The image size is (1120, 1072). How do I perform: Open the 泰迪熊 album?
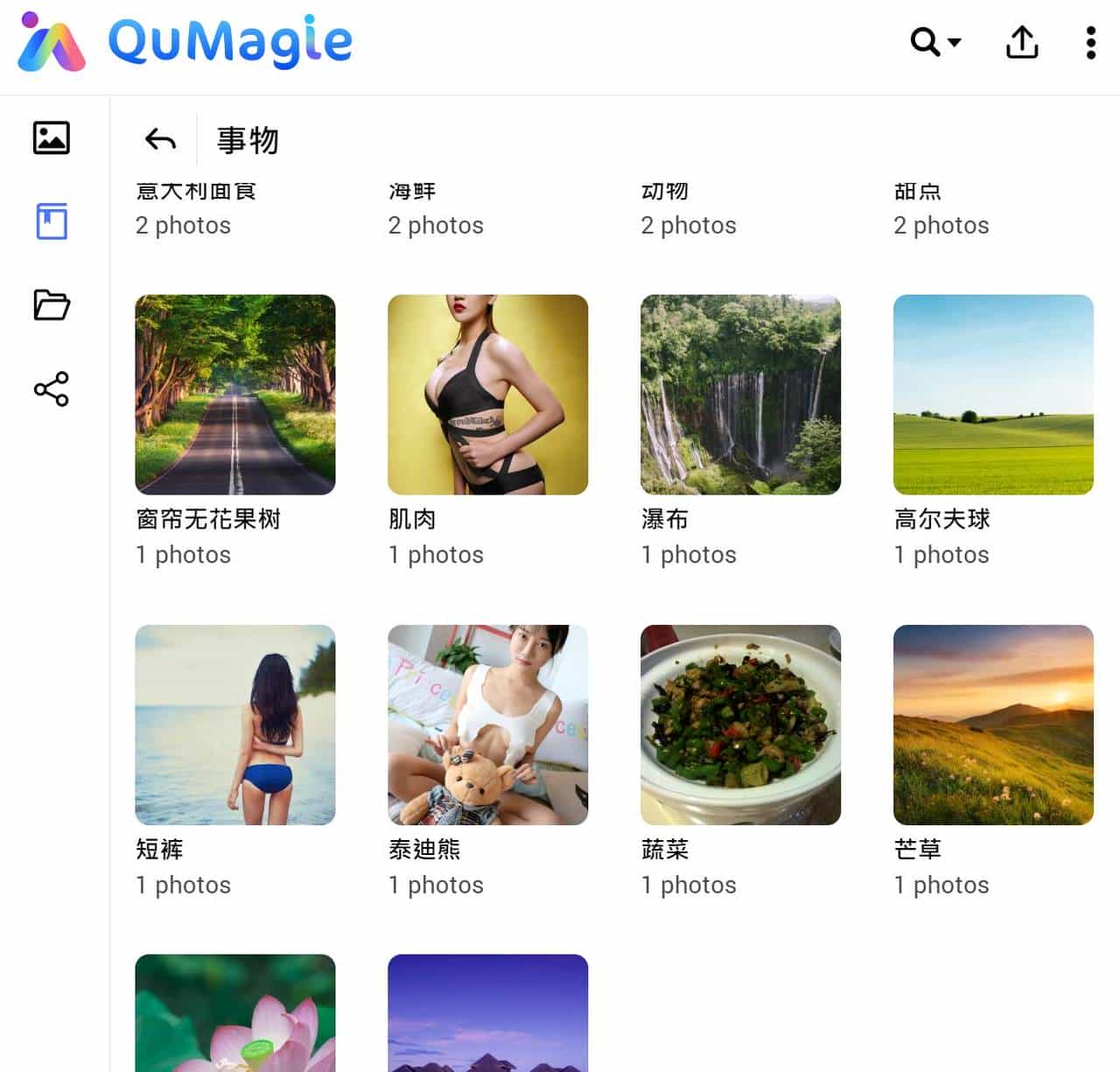pos(487,725)
